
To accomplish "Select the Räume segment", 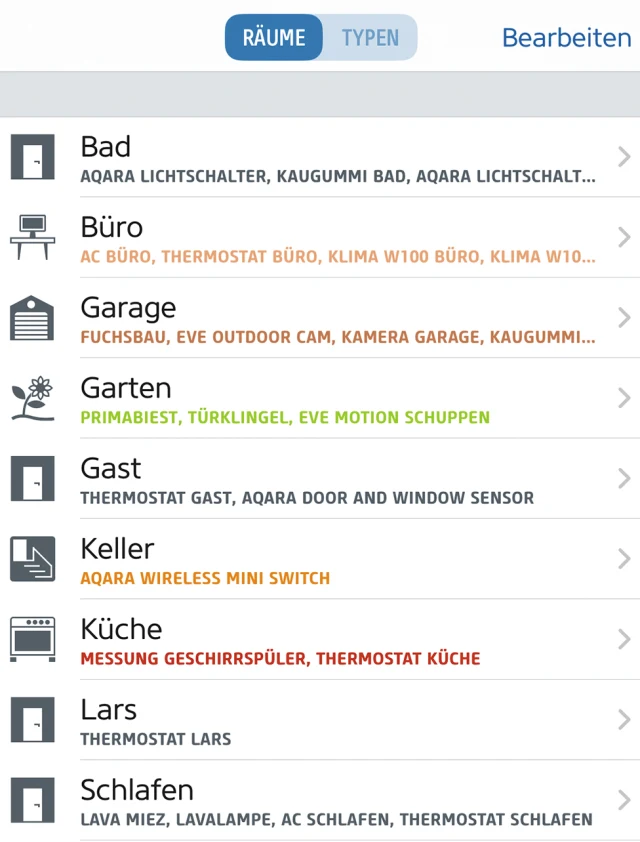I will pos(274,38).
